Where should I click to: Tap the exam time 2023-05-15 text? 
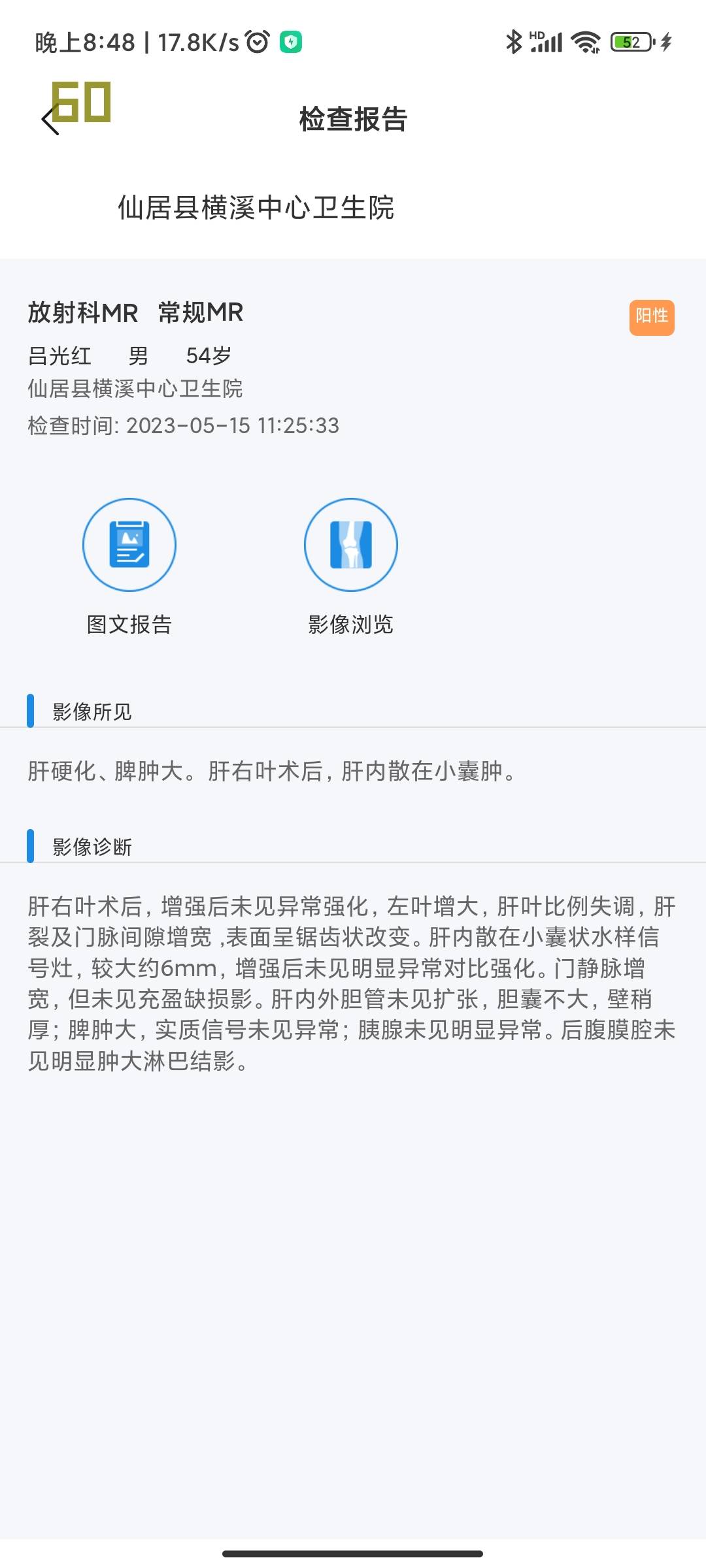[183, 426]
